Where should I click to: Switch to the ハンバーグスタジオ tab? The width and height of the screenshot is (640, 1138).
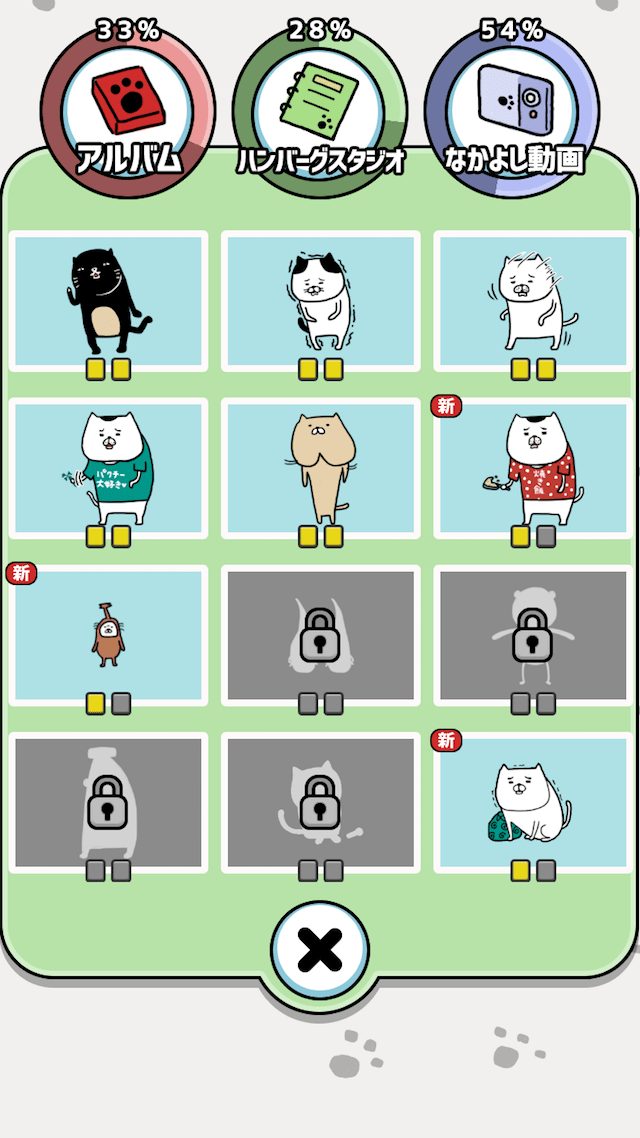[x=320, y=112]
